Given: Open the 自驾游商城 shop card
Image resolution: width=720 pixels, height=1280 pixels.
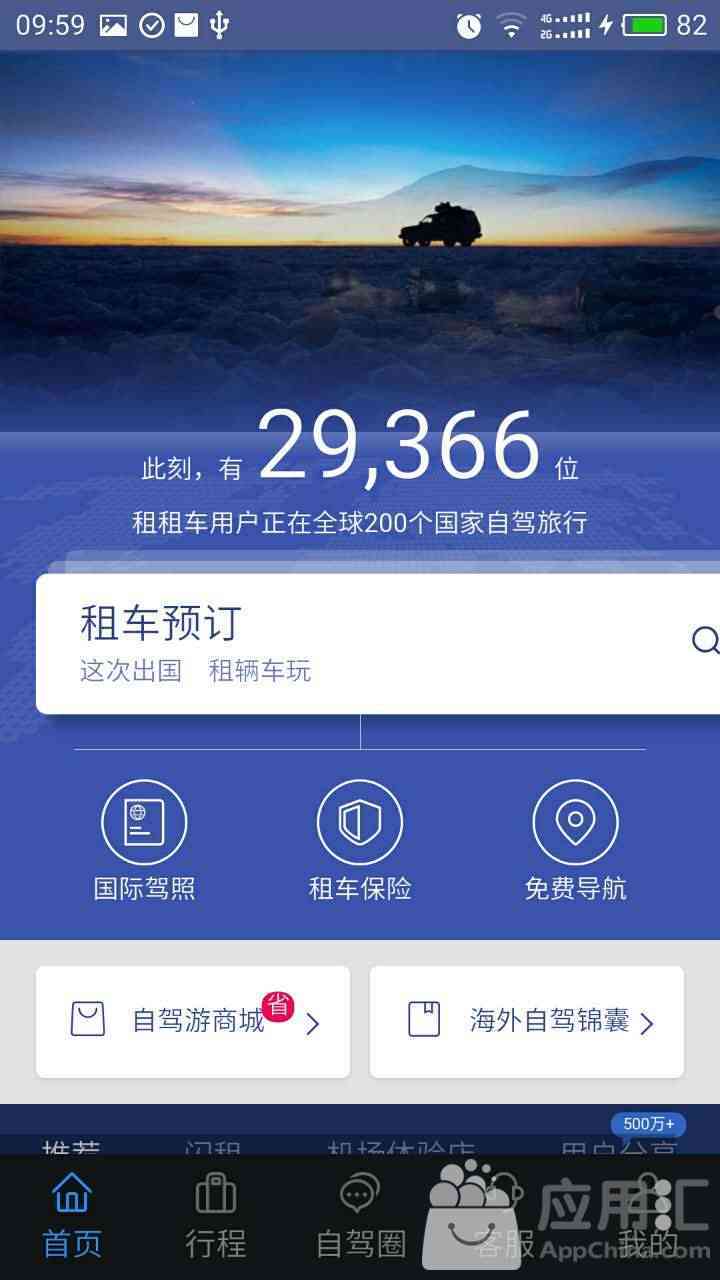Looking at the screenshot, I should coord(193,1021).
